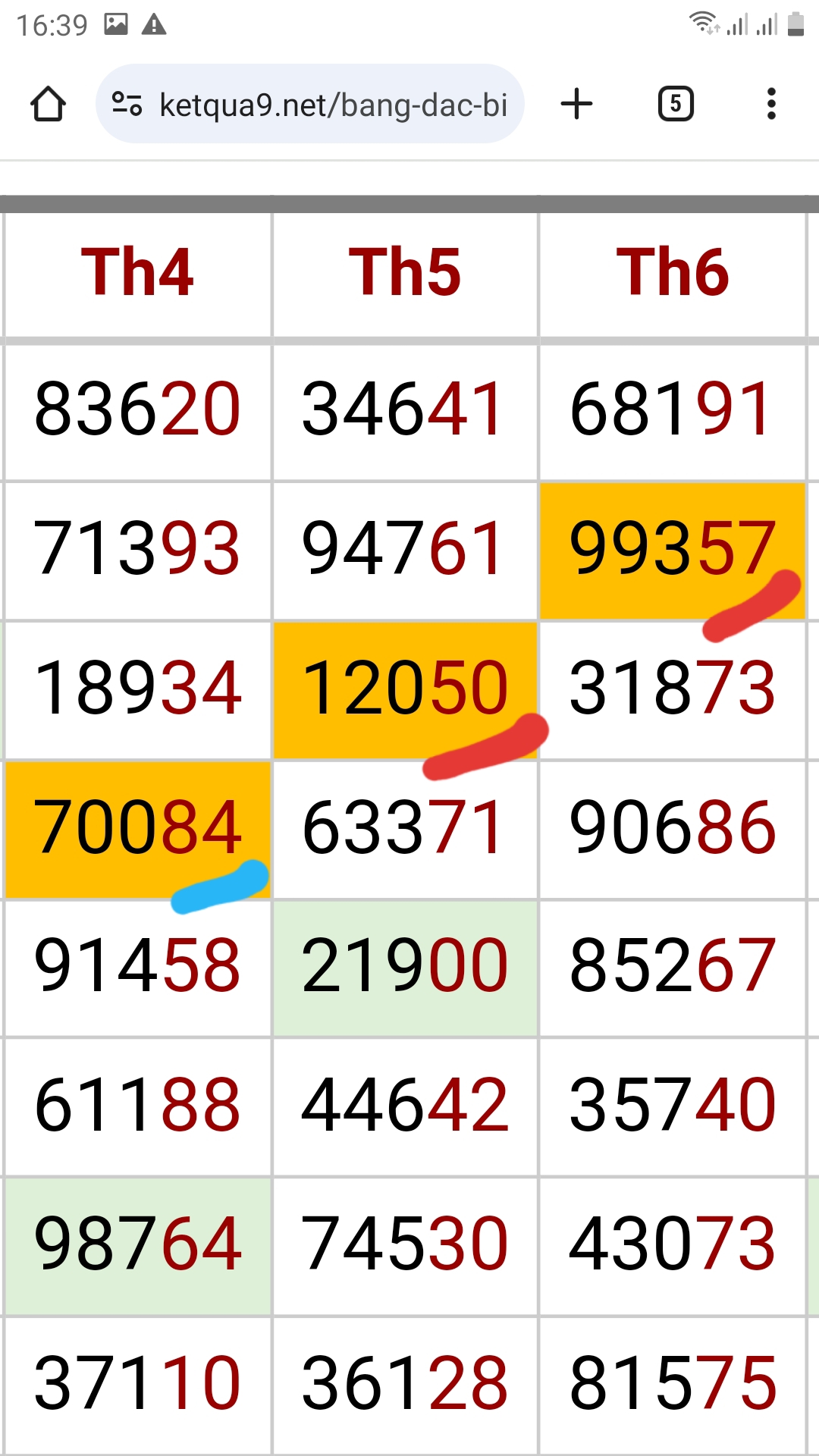Go to the browser home page
This screenshot has height=1456, width=819.
point(48,104)
